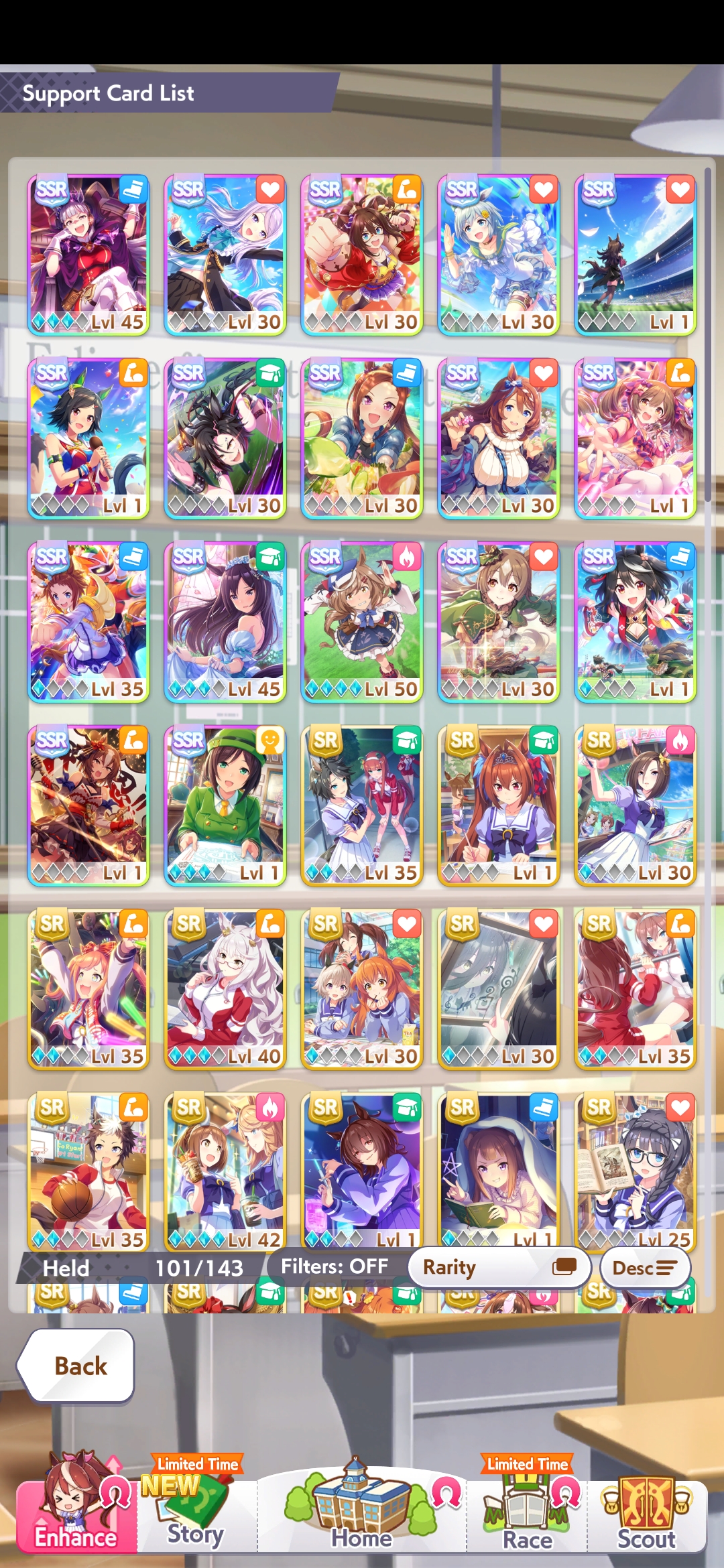Open the Filters: OFF option
724x1568 pixels.
(335, 1266)
